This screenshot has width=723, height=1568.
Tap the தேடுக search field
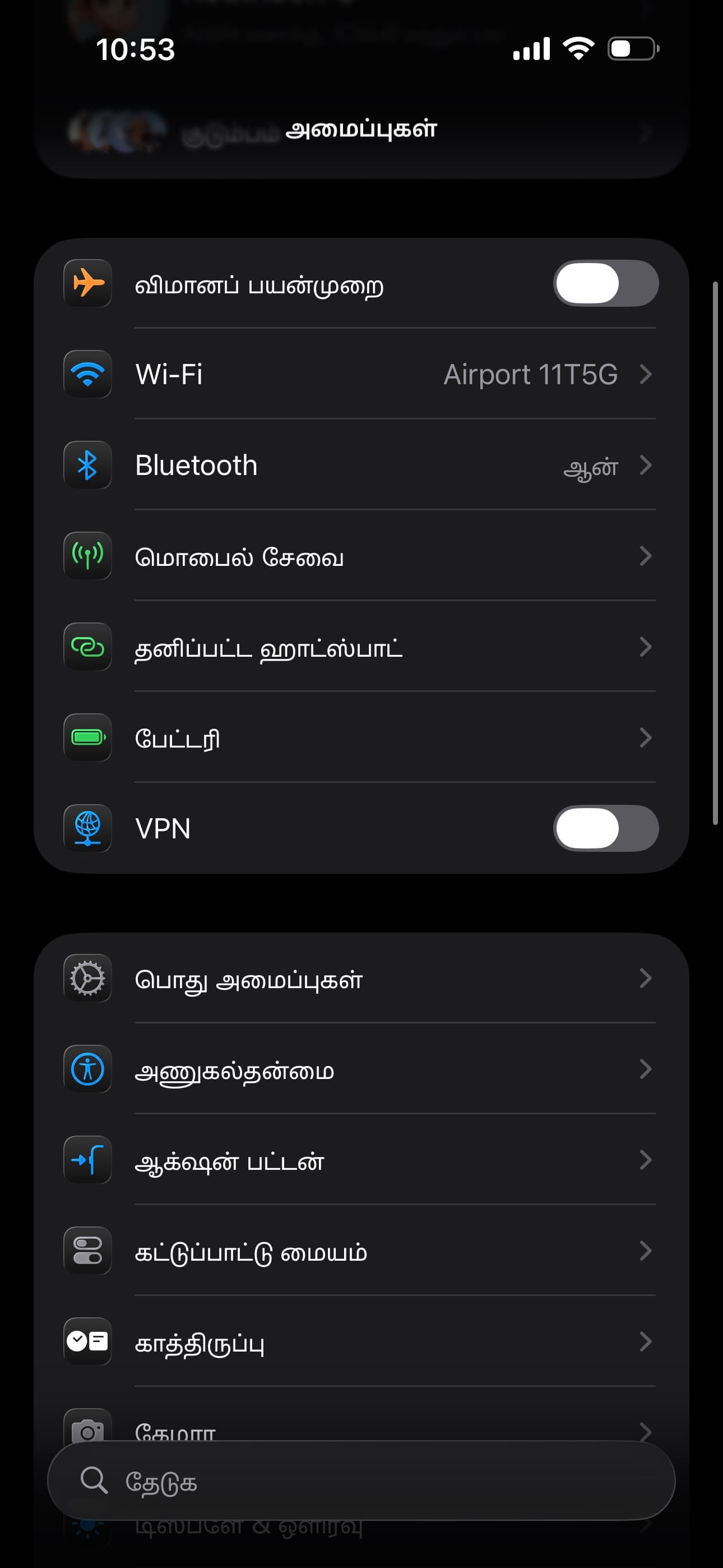tap(361, 1481)
